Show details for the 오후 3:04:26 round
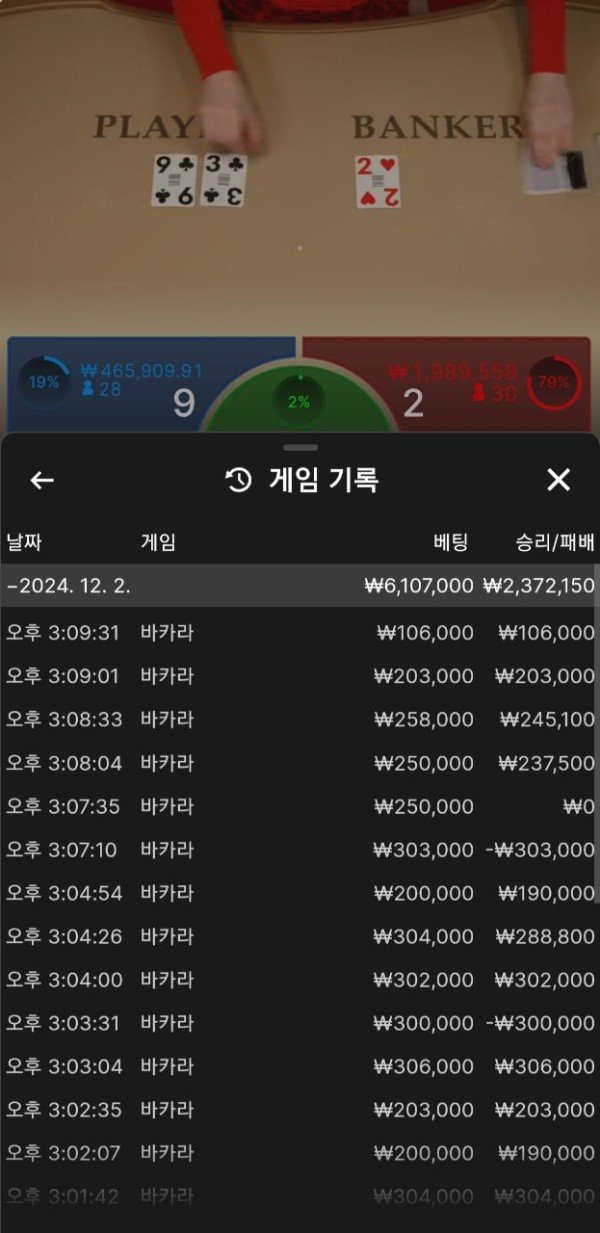Image resolution: width=600 pixels, height=1233 pixels. pyautogui.click(x=300, y=937)
